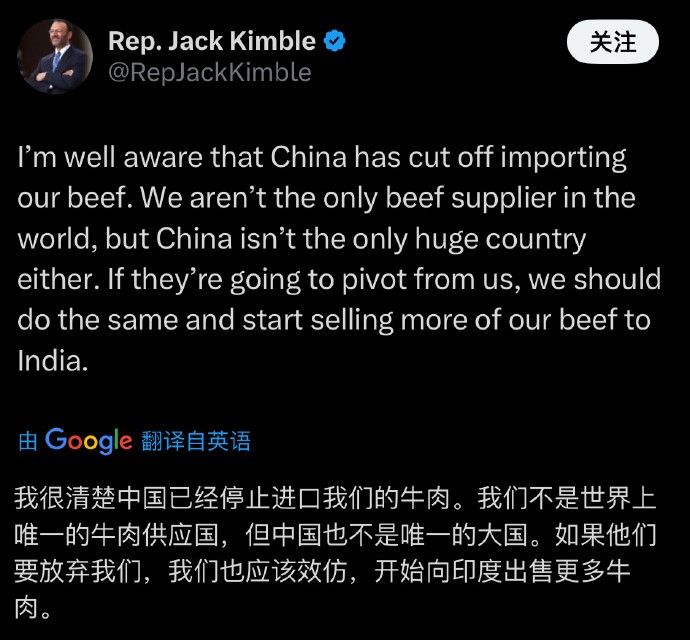The width and height of the screenshot is (690, 640).
Task: Tap the 翻译自英语 translation link
Action: (196, 441)
